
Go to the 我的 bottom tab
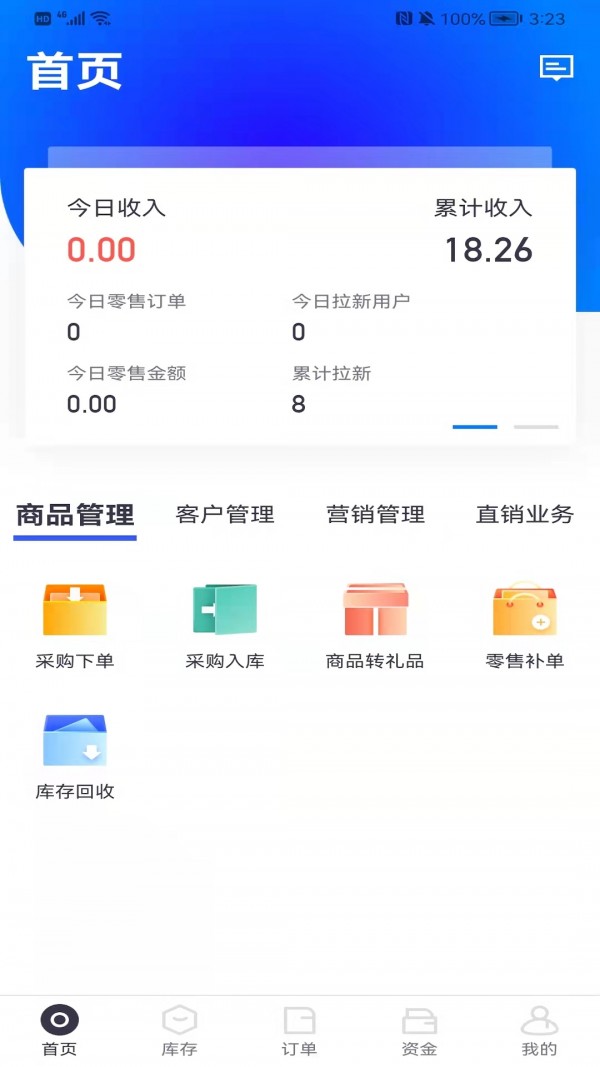(539, 1031)
